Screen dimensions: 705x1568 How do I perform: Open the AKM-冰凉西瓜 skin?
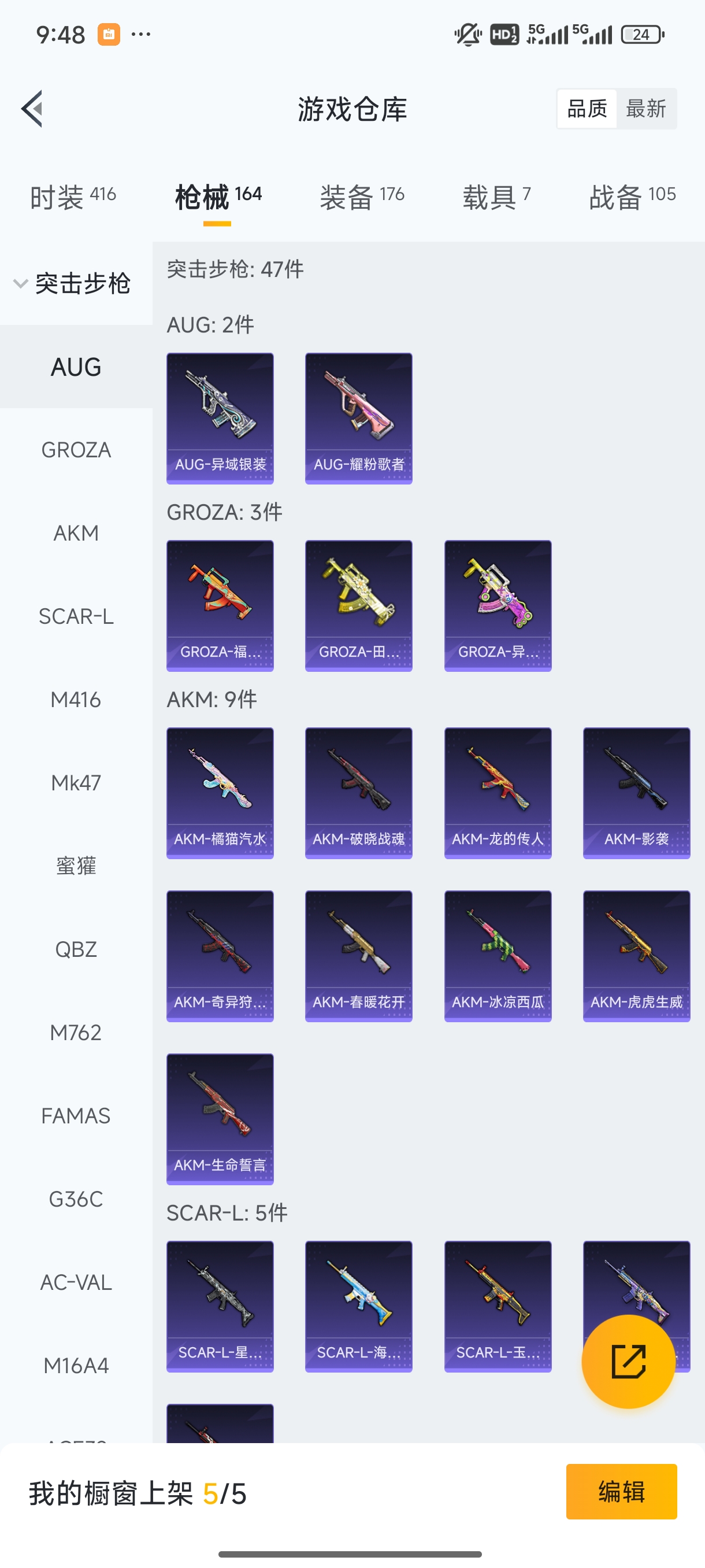498,956
